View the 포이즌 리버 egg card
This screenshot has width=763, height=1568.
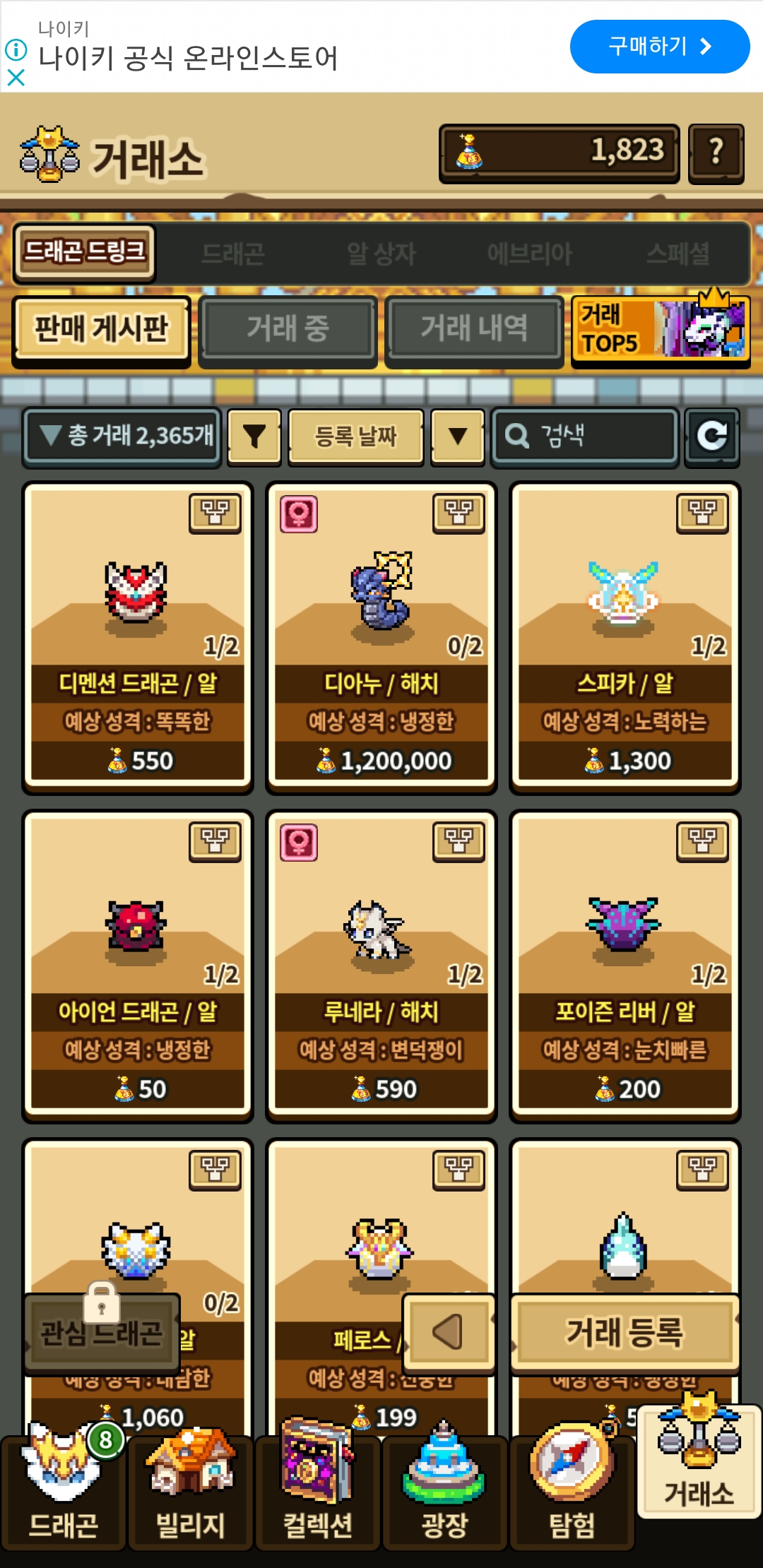625,964
